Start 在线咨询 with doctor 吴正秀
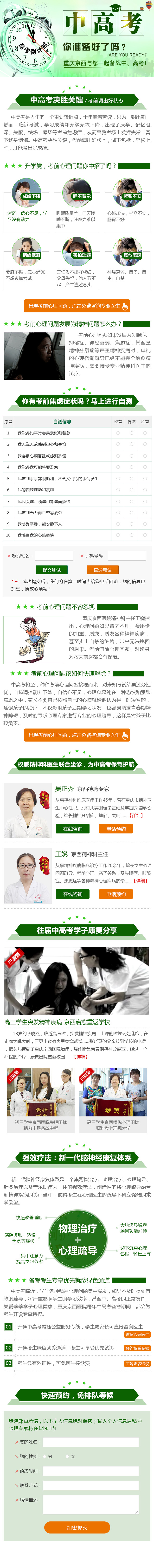 pyautogui.click(x=73, y=828)
